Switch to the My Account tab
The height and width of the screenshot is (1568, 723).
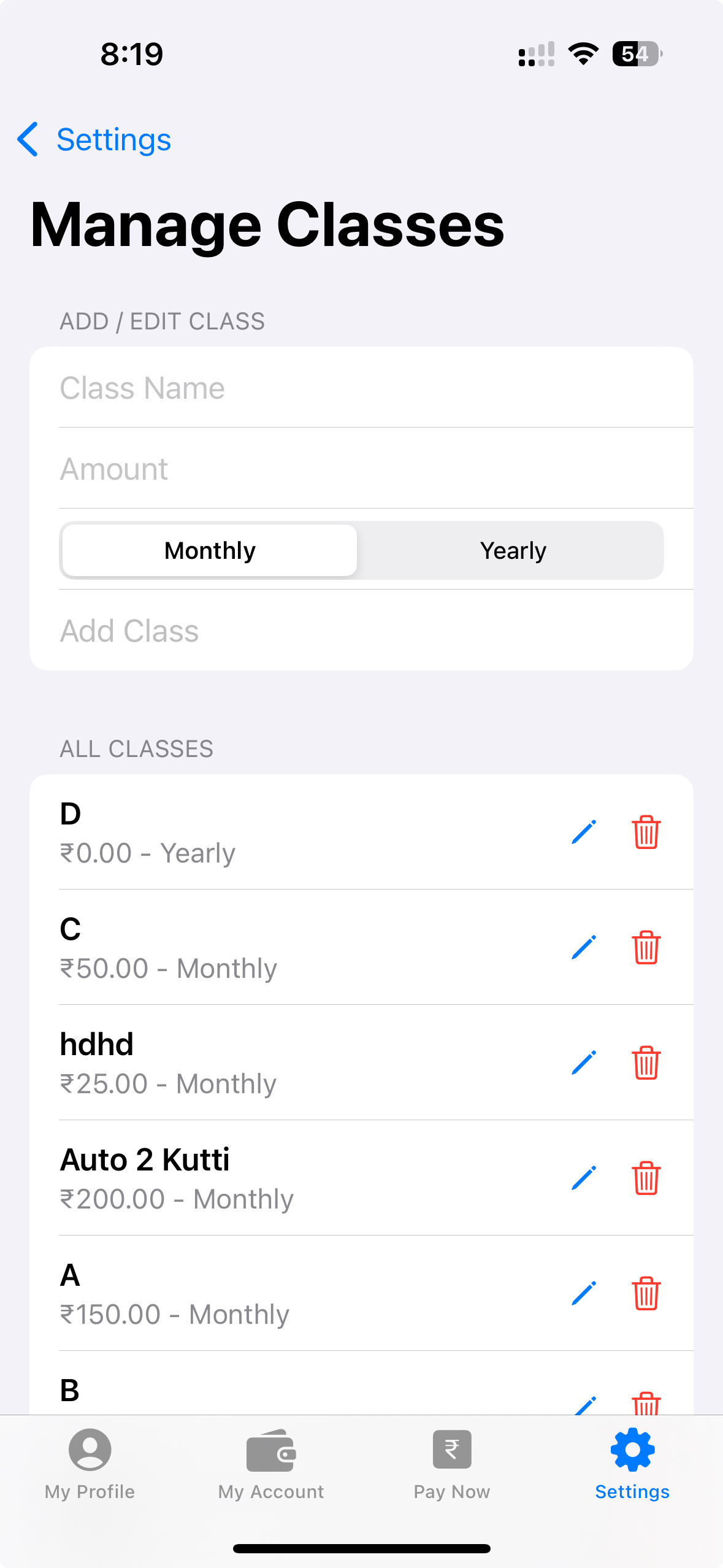coord(271,1464)
